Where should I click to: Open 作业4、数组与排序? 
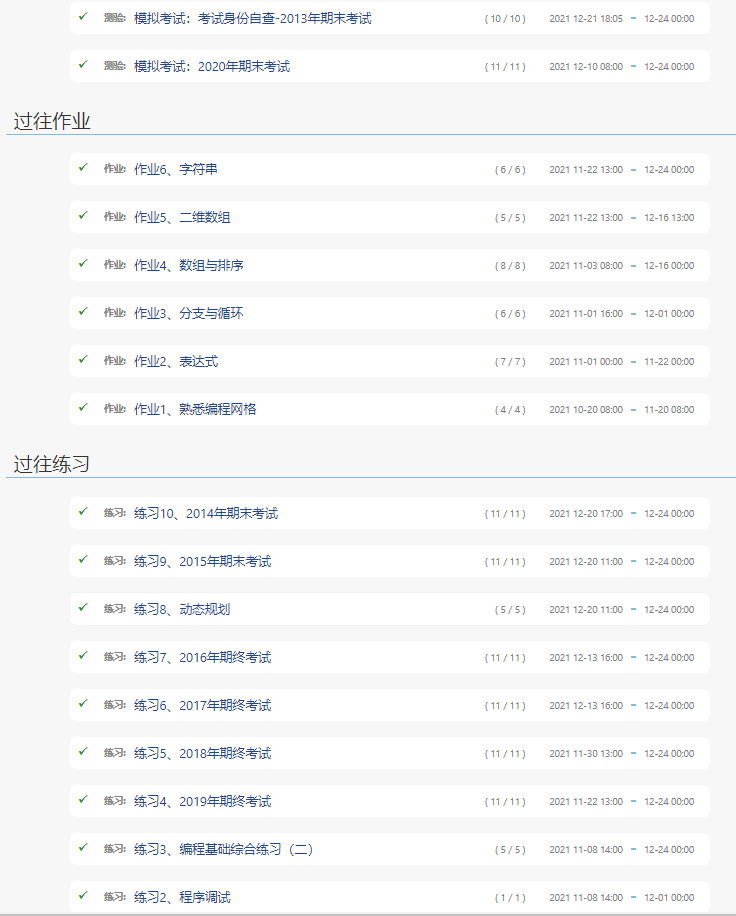(189, 265)
